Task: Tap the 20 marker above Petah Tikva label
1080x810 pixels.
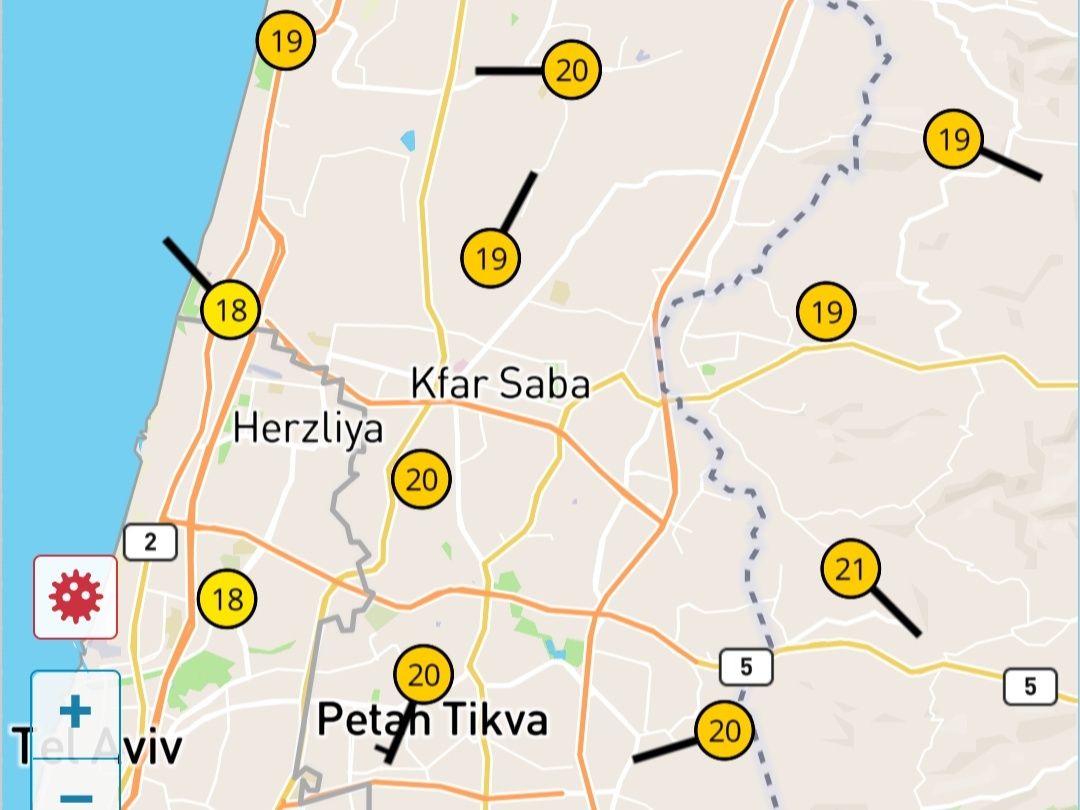Action: pos(423,675)
